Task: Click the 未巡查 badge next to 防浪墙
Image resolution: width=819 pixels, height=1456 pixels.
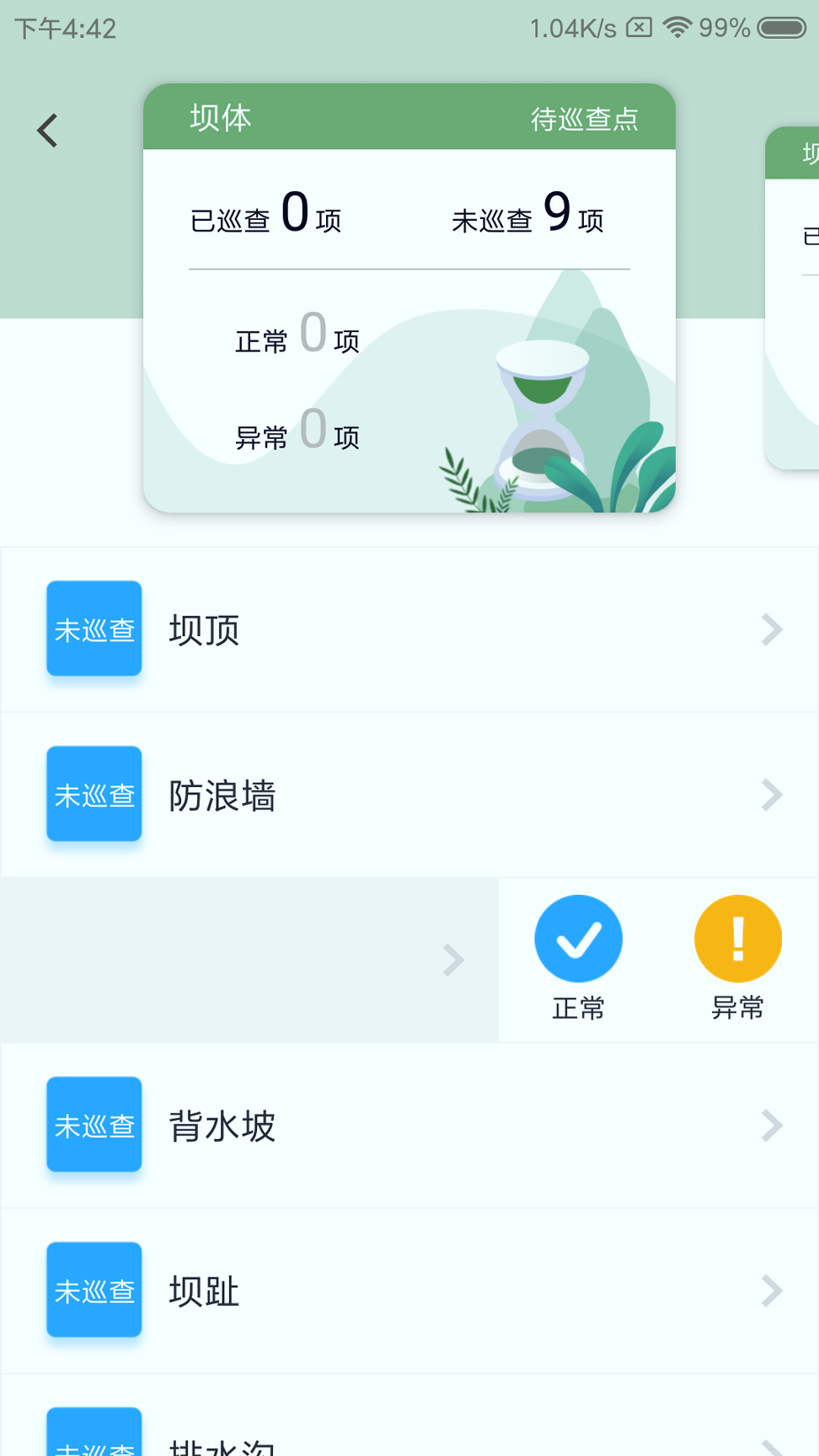Action: 94,794
